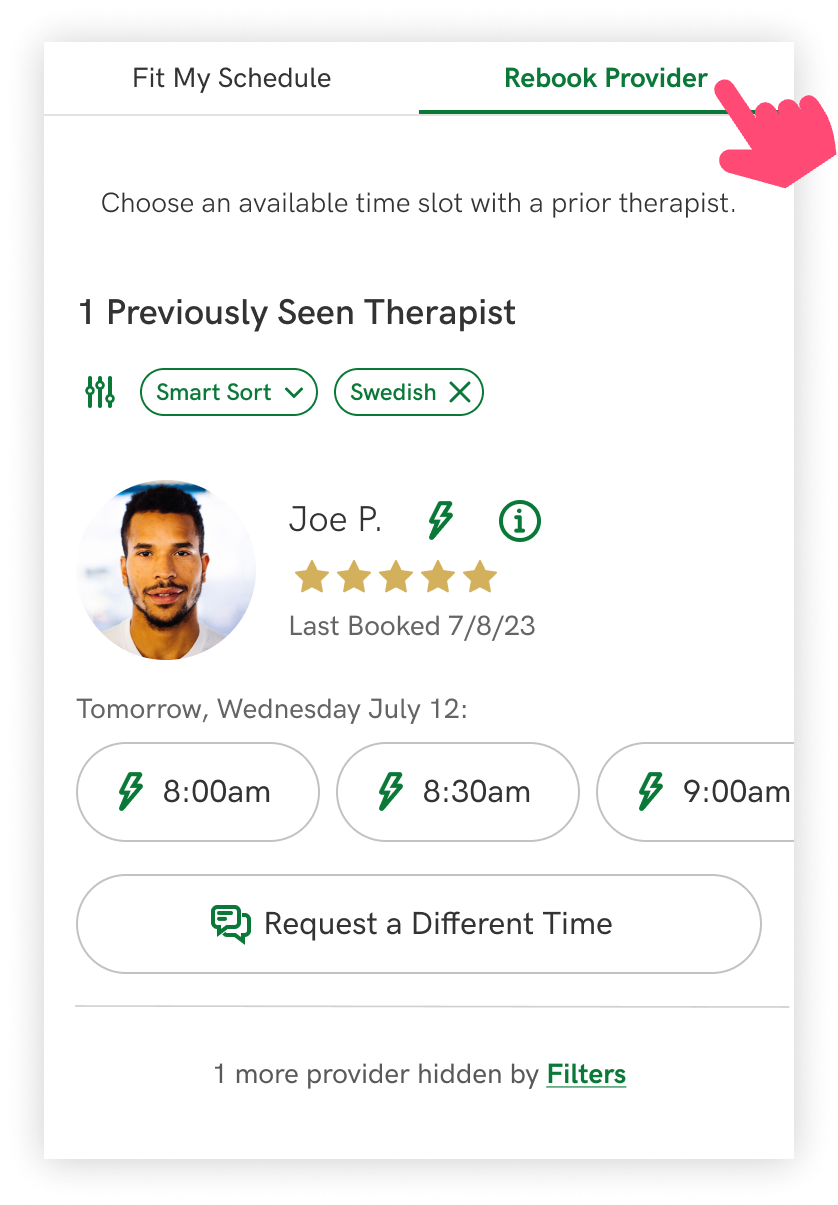838x1205 pixels.
Task: Remove the Swedish filter chip
Action: (459, 392)
